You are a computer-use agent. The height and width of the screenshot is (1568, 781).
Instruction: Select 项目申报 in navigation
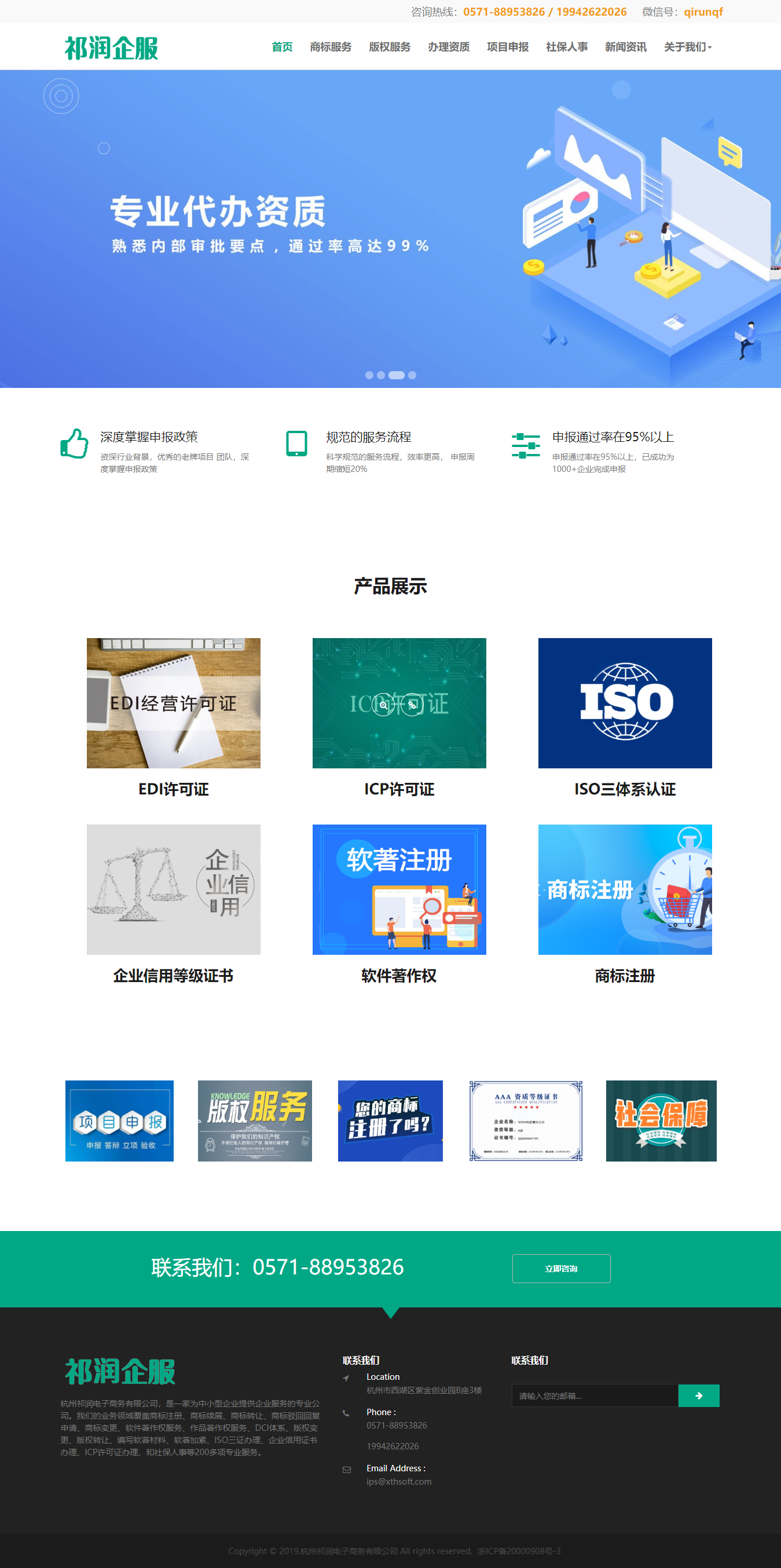click(x=507, y=47)
